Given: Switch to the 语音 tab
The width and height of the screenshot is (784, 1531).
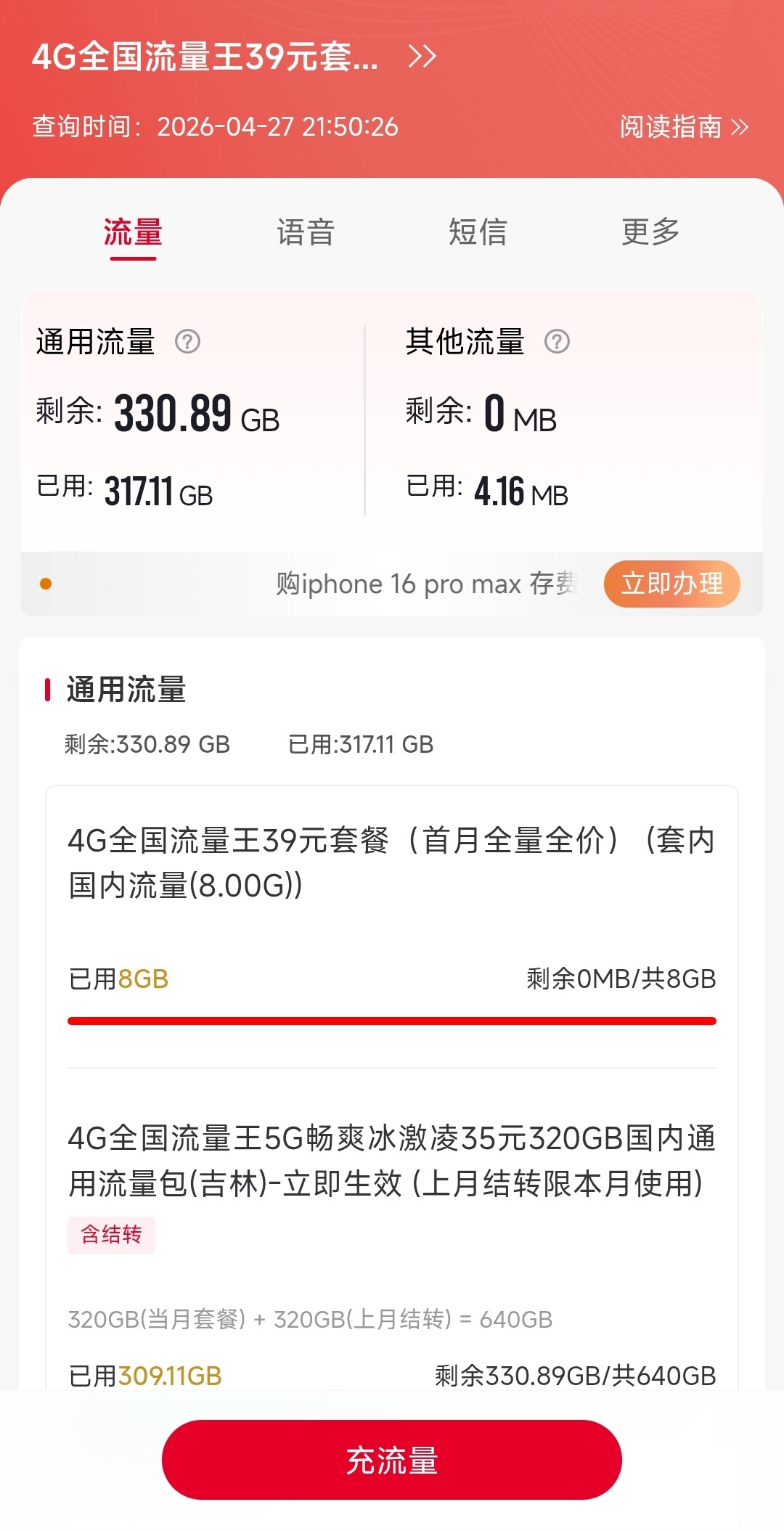Looking at the screenshot, I should tap(306, 233).
